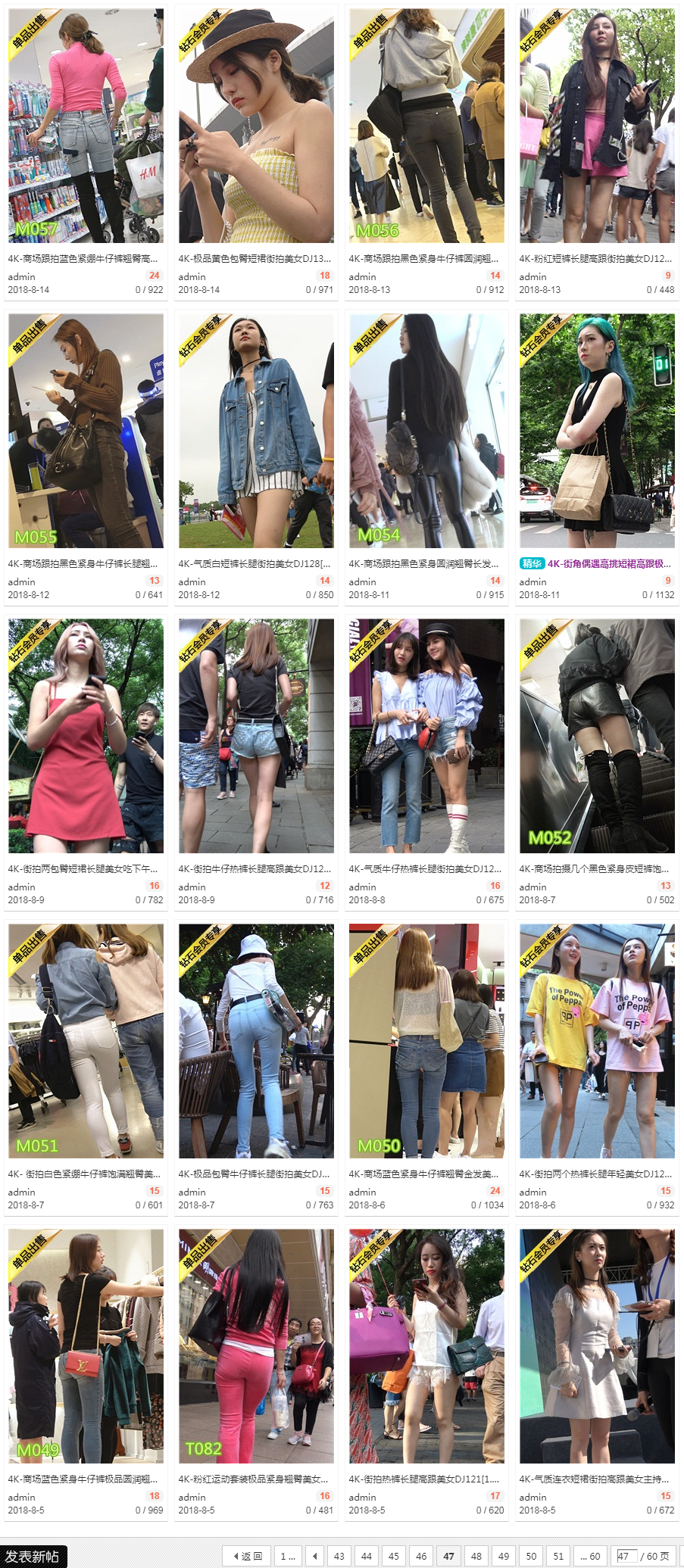Open the thread tile labeled T082

(x=256, y=1346)
